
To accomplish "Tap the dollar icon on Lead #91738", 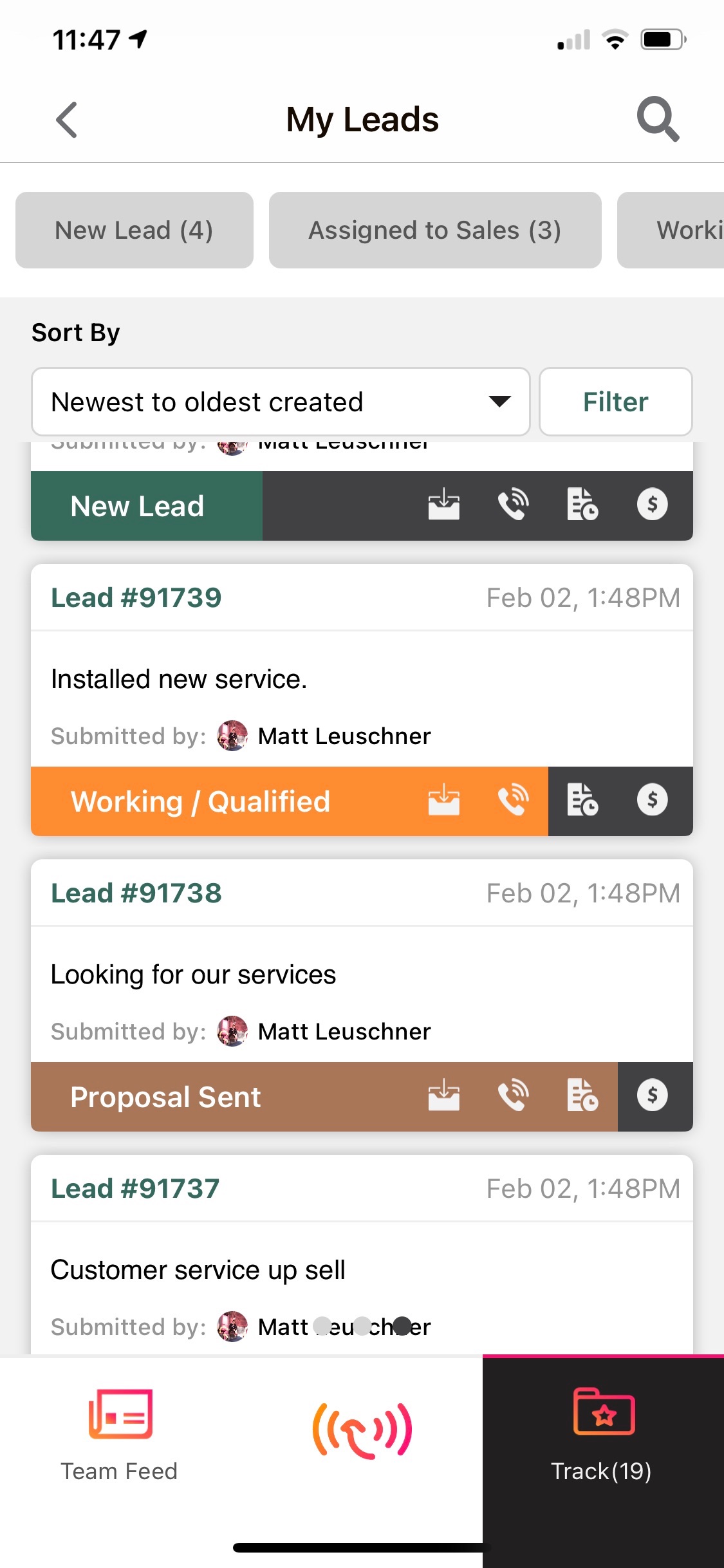I will (652, 1096).
